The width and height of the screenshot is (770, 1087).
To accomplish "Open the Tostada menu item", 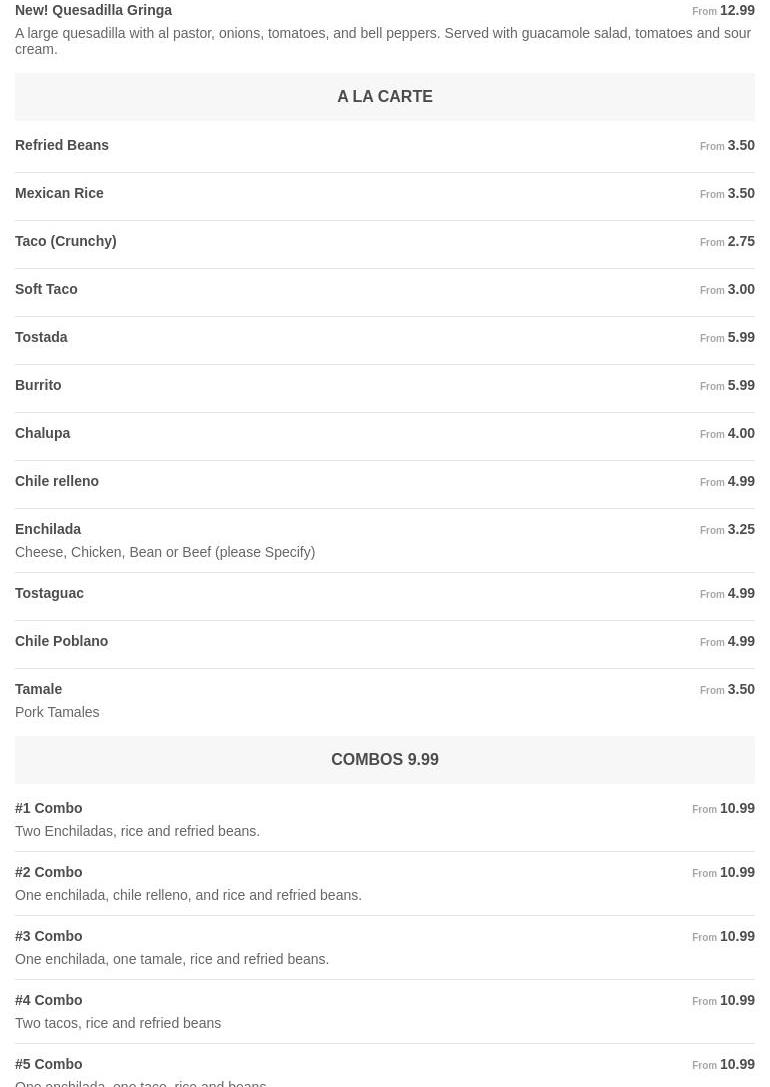I will pyautogui.click(x=41, y=337).
